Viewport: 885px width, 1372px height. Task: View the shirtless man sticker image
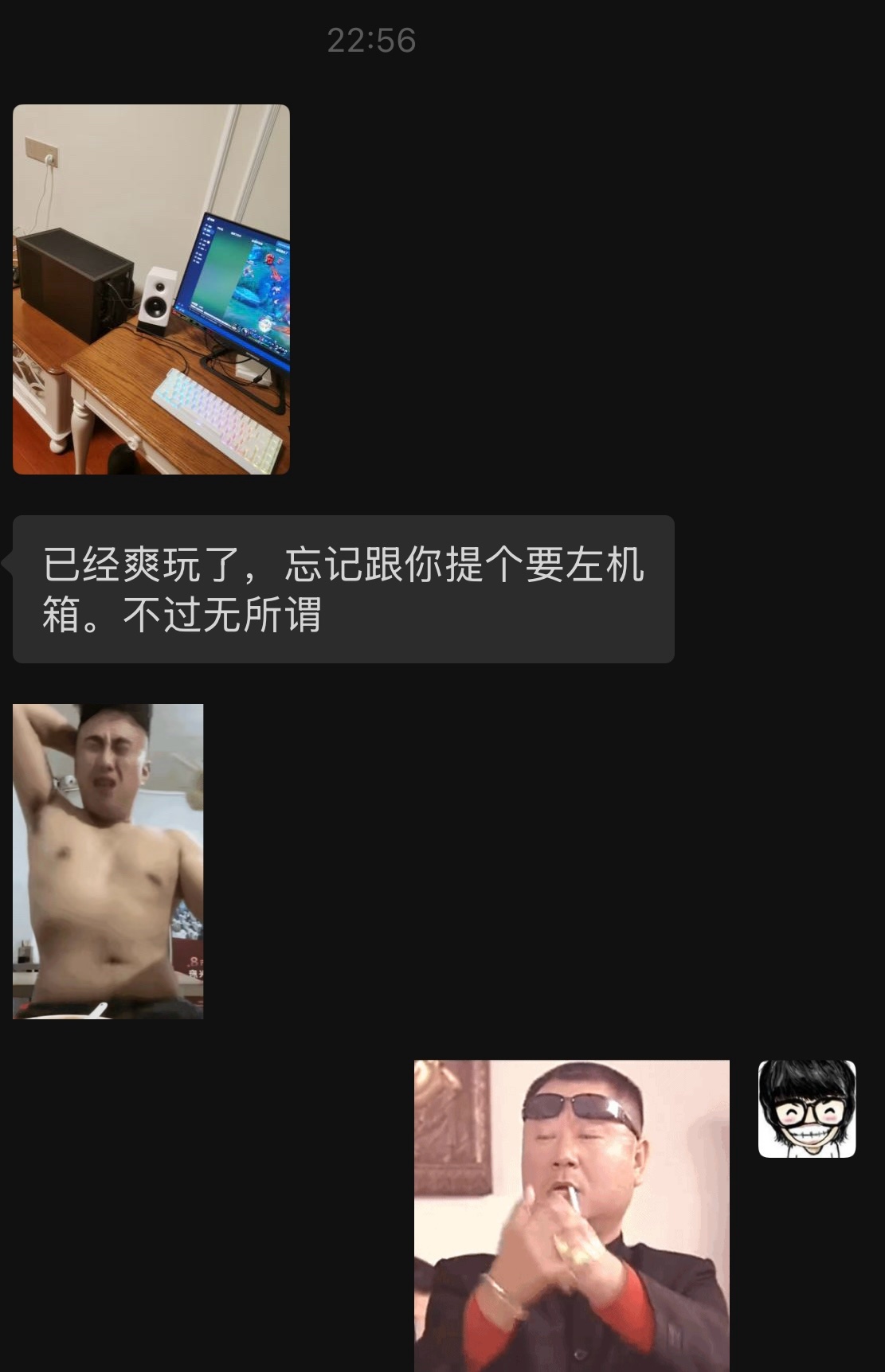[108, 861]
